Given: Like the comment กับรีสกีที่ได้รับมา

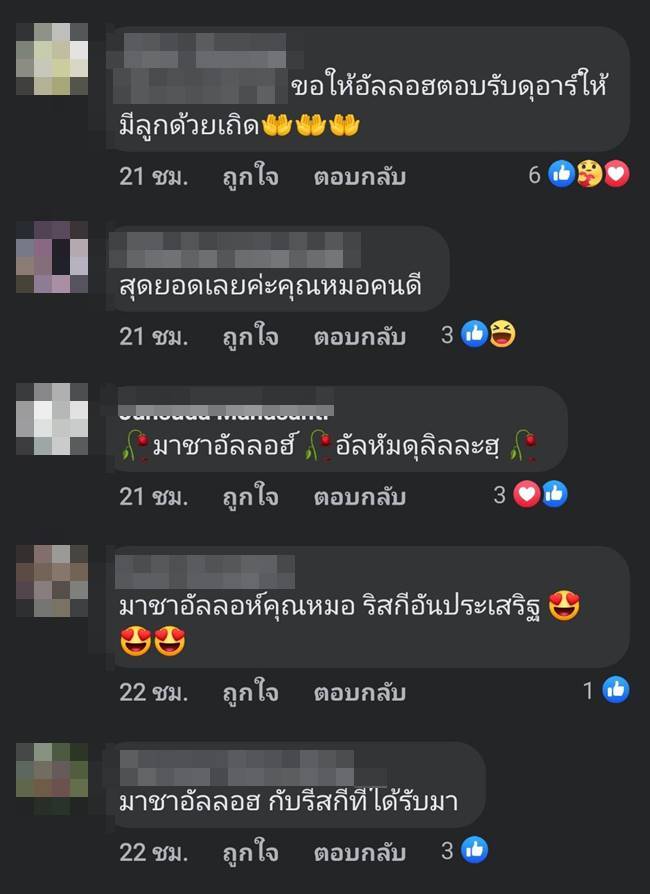Looking at the screenshot, I should click(x=250, y=852).
